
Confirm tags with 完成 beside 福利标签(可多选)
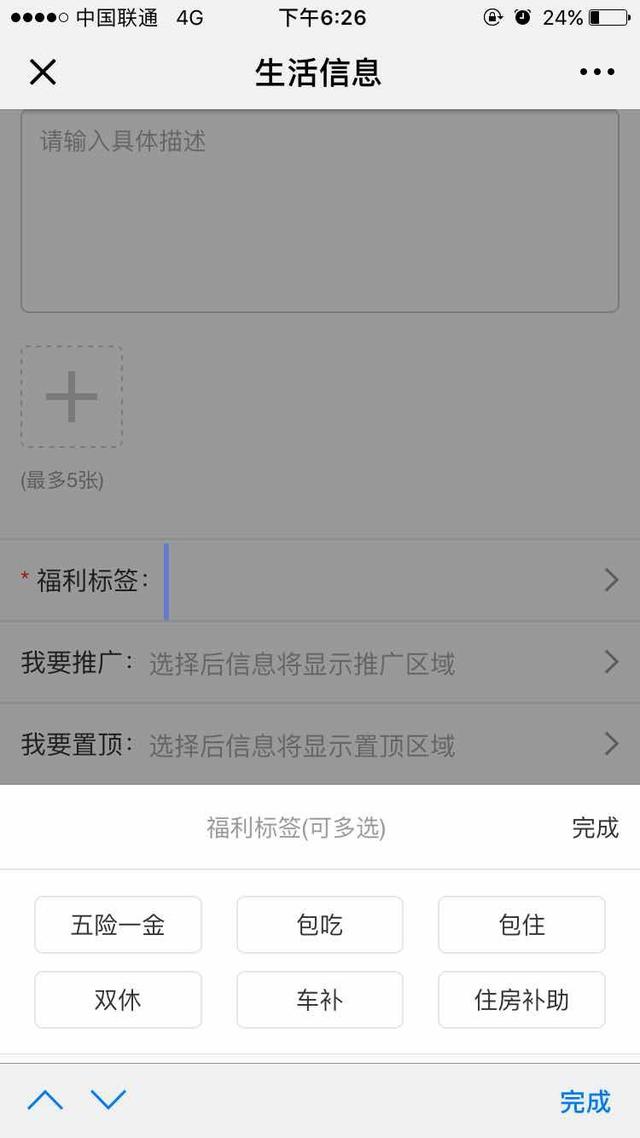[595, 827]
